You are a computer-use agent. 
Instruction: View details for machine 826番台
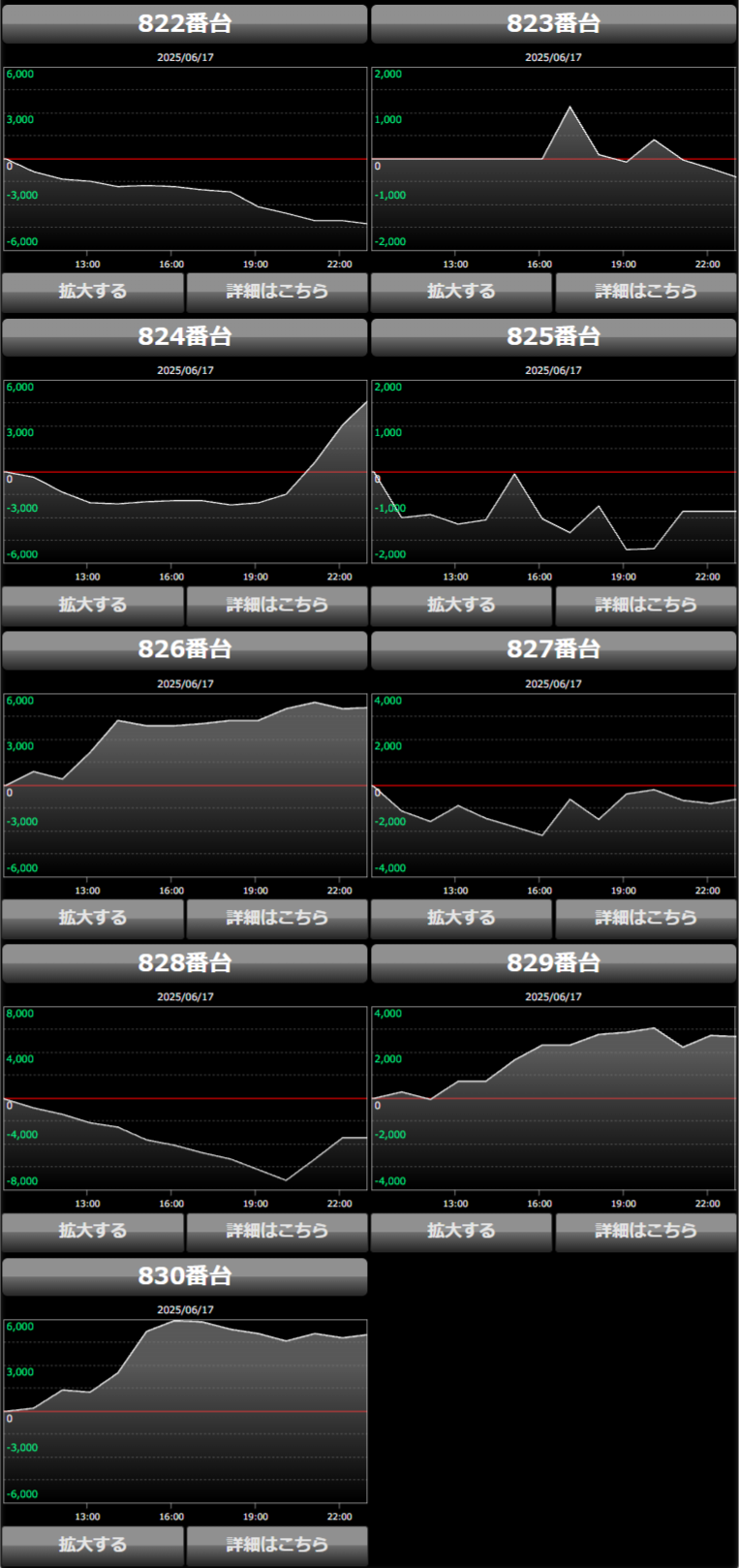tap(277, 917)
